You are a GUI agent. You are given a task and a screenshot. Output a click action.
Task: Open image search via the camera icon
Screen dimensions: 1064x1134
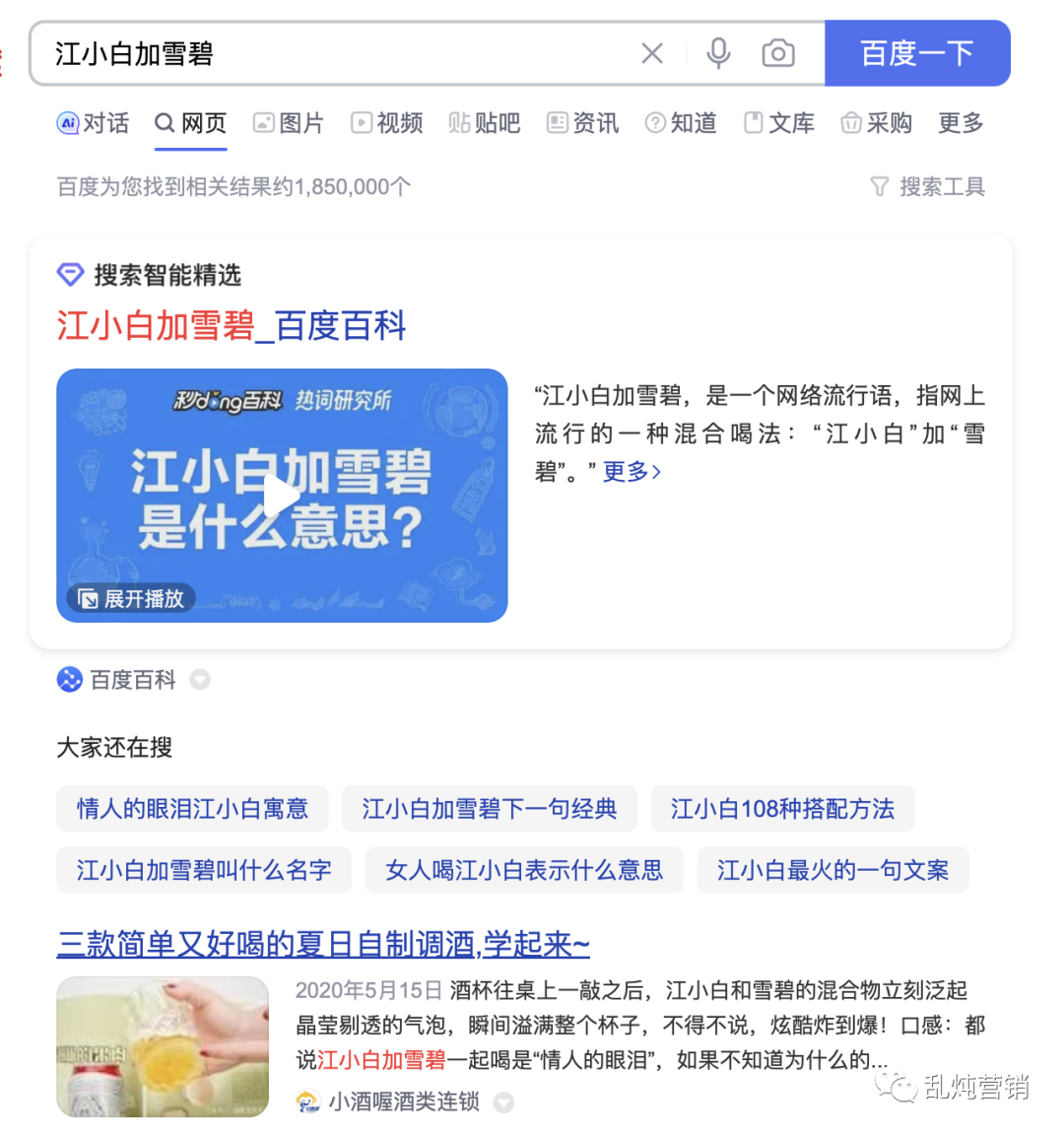[x=777, y=53]
